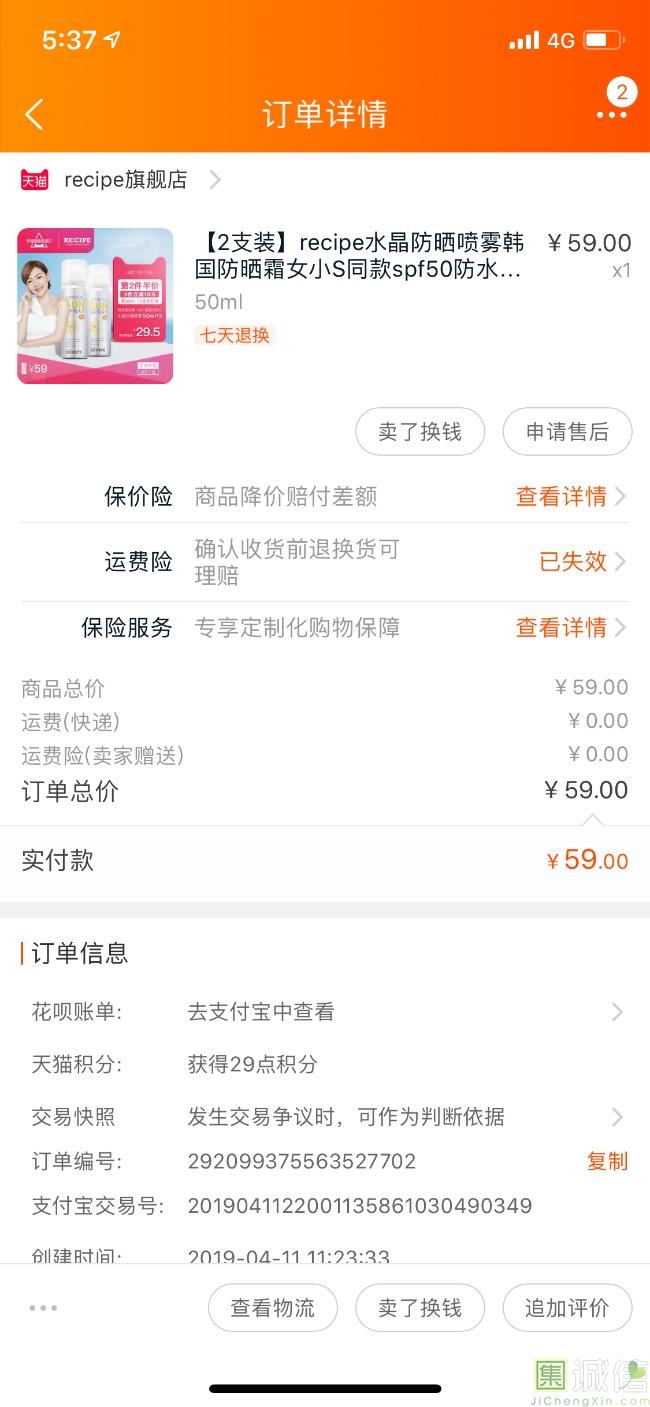Tap 卖了换钱 in the bottom bar

point(420,1308)
